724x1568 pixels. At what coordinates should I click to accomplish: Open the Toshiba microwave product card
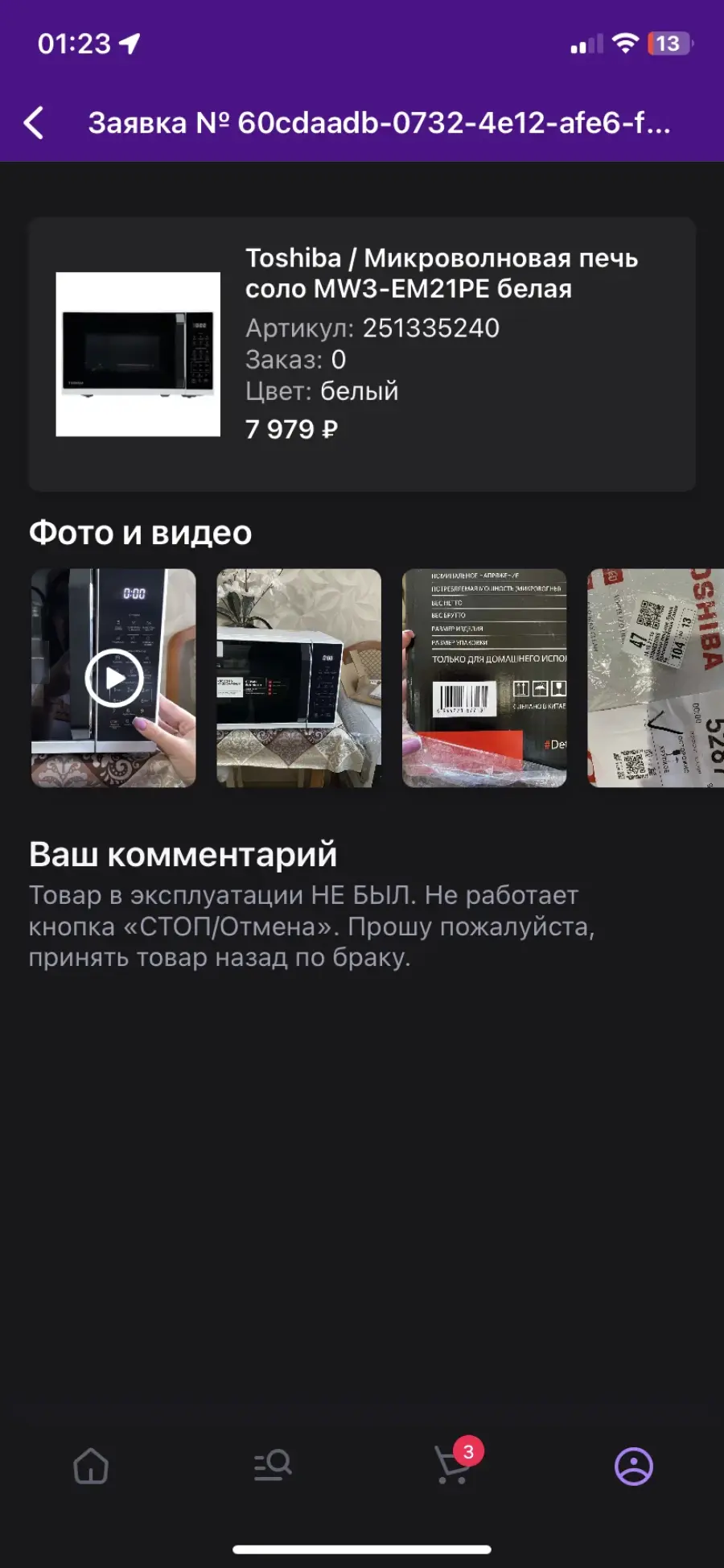(362, 354)
